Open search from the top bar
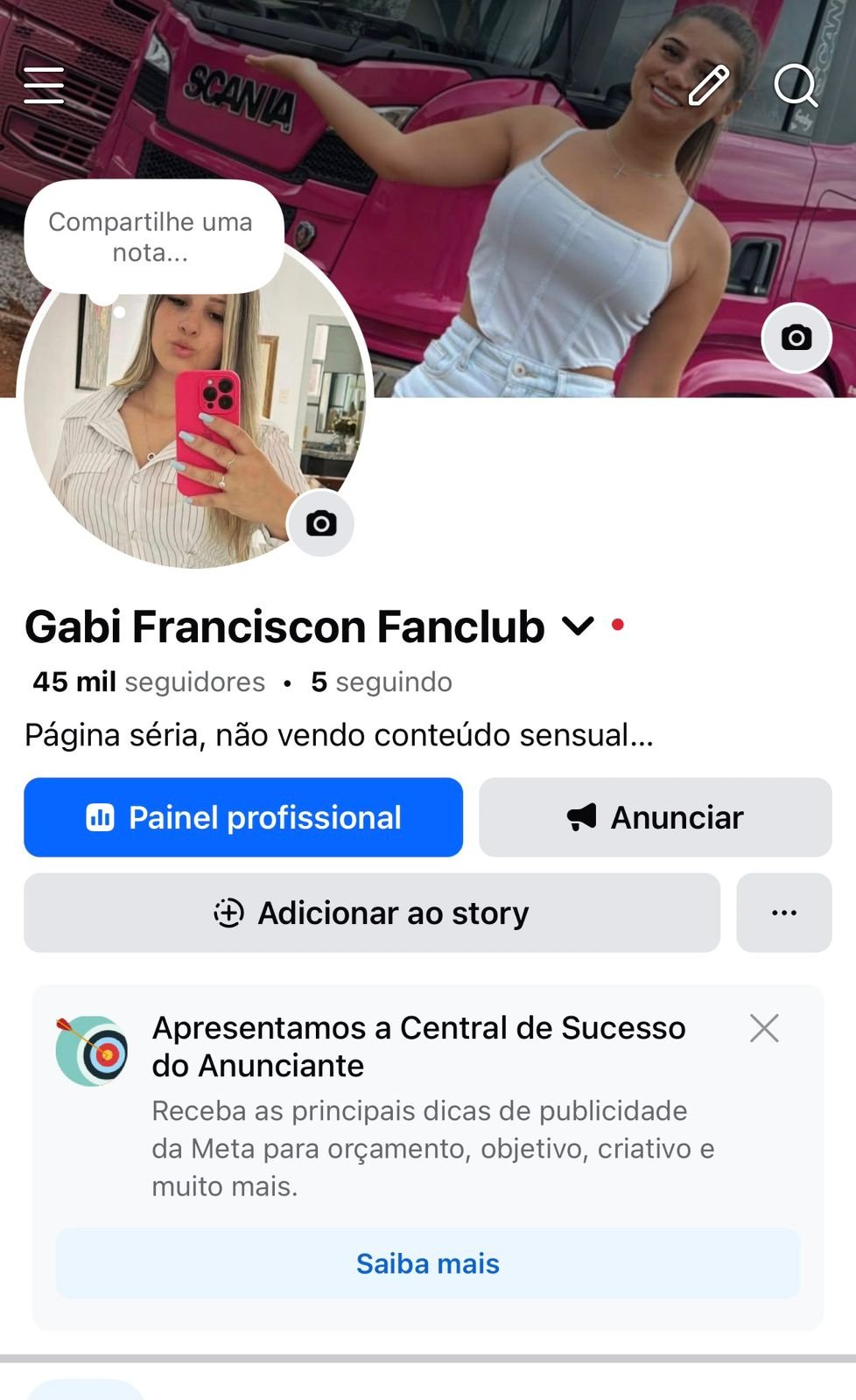This screenshot has height=1400, width=856. coord(795,86)
